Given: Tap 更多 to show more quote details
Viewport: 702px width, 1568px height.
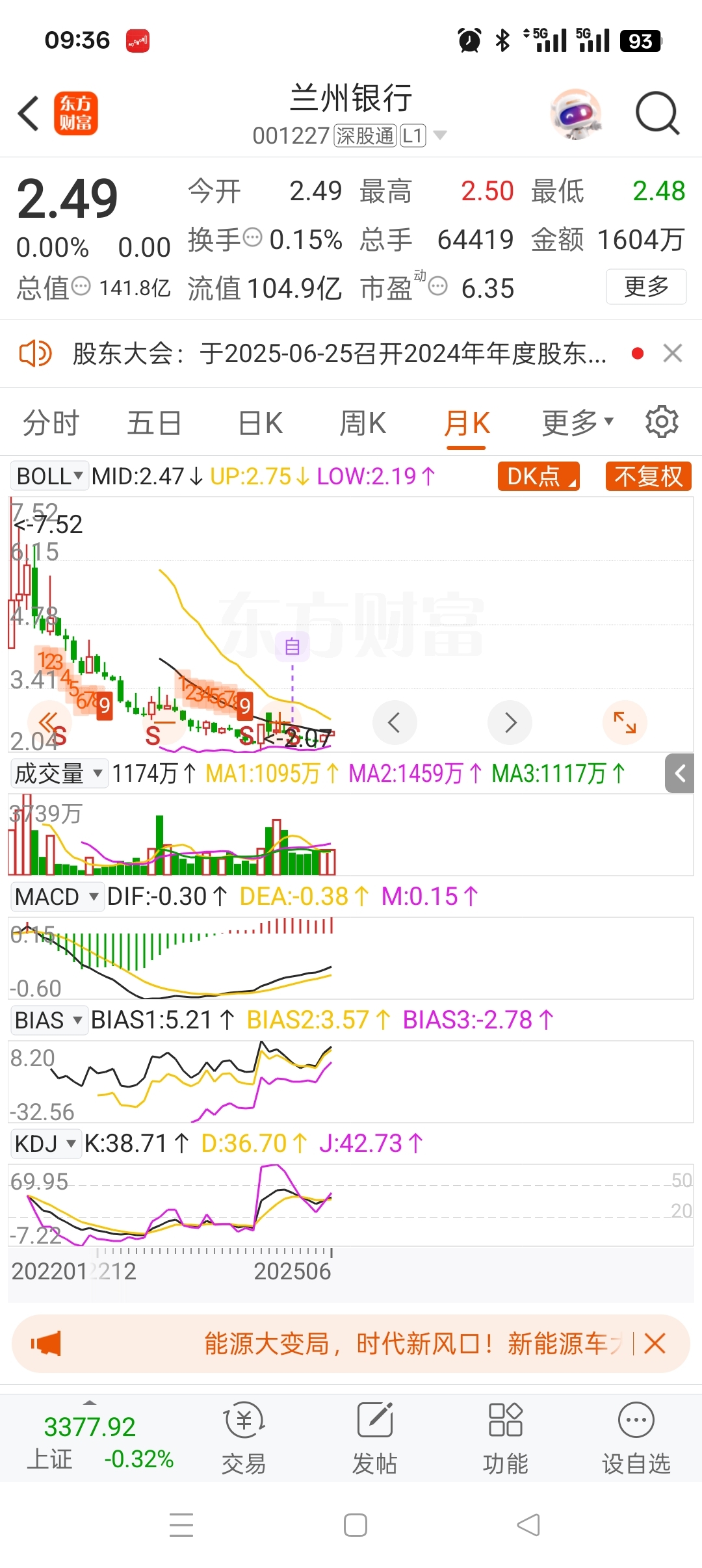Looking at the screenshot, I should tap(646, 287).
